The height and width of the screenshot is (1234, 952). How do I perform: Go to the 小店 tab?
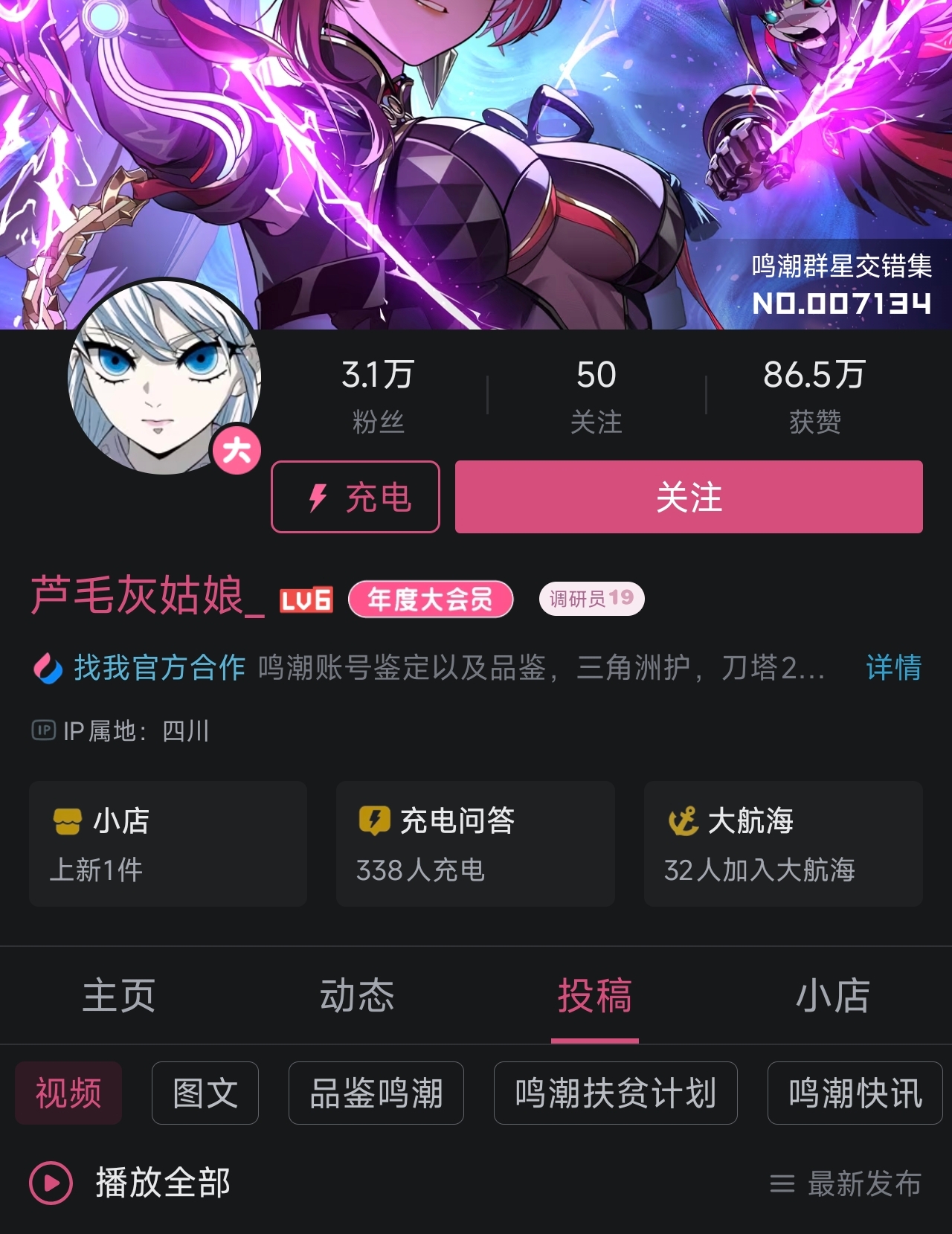point(833,995)
